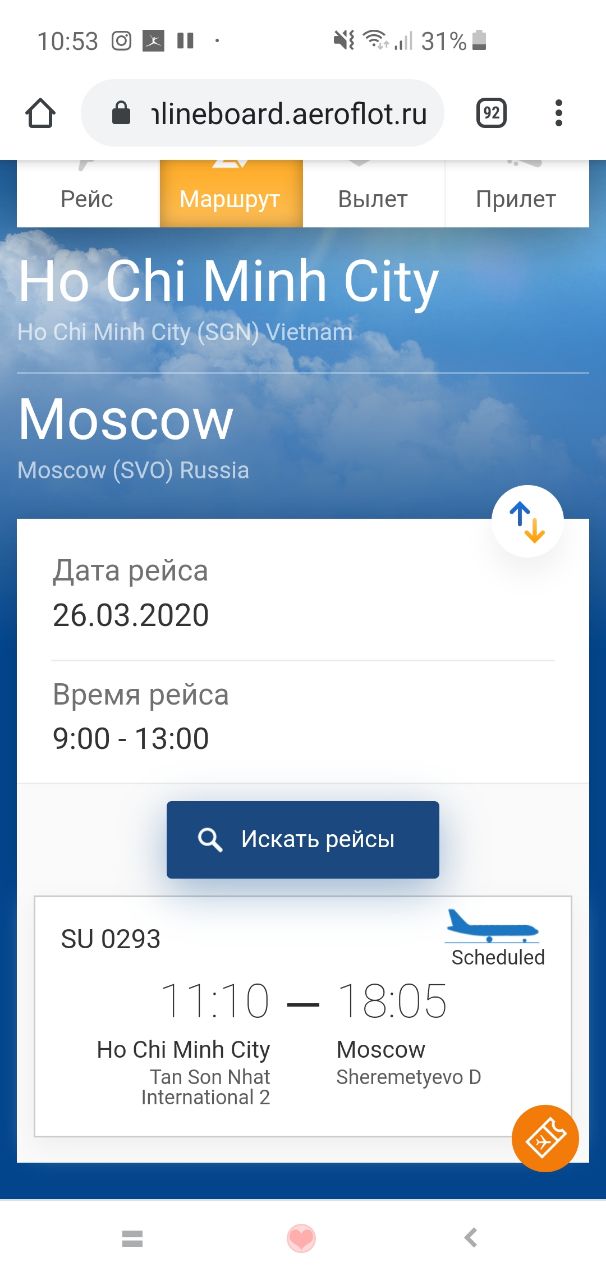Tap the Искать рейсы search button
Viewport: 606px width, 1280px height.
pyautogui.click(x=303, y=840)
